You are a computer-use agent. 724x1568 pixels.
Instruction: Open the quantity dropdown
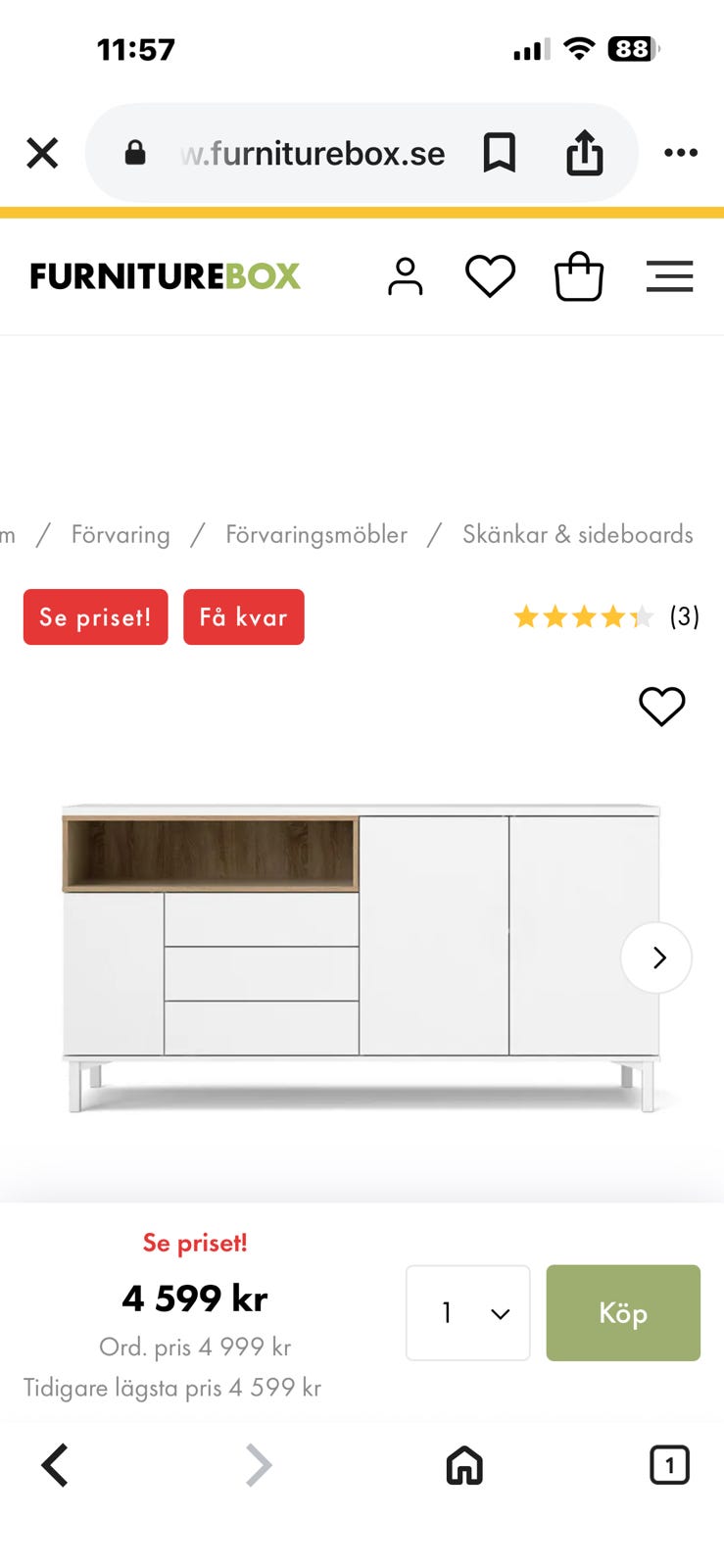tap(467, 1313)
